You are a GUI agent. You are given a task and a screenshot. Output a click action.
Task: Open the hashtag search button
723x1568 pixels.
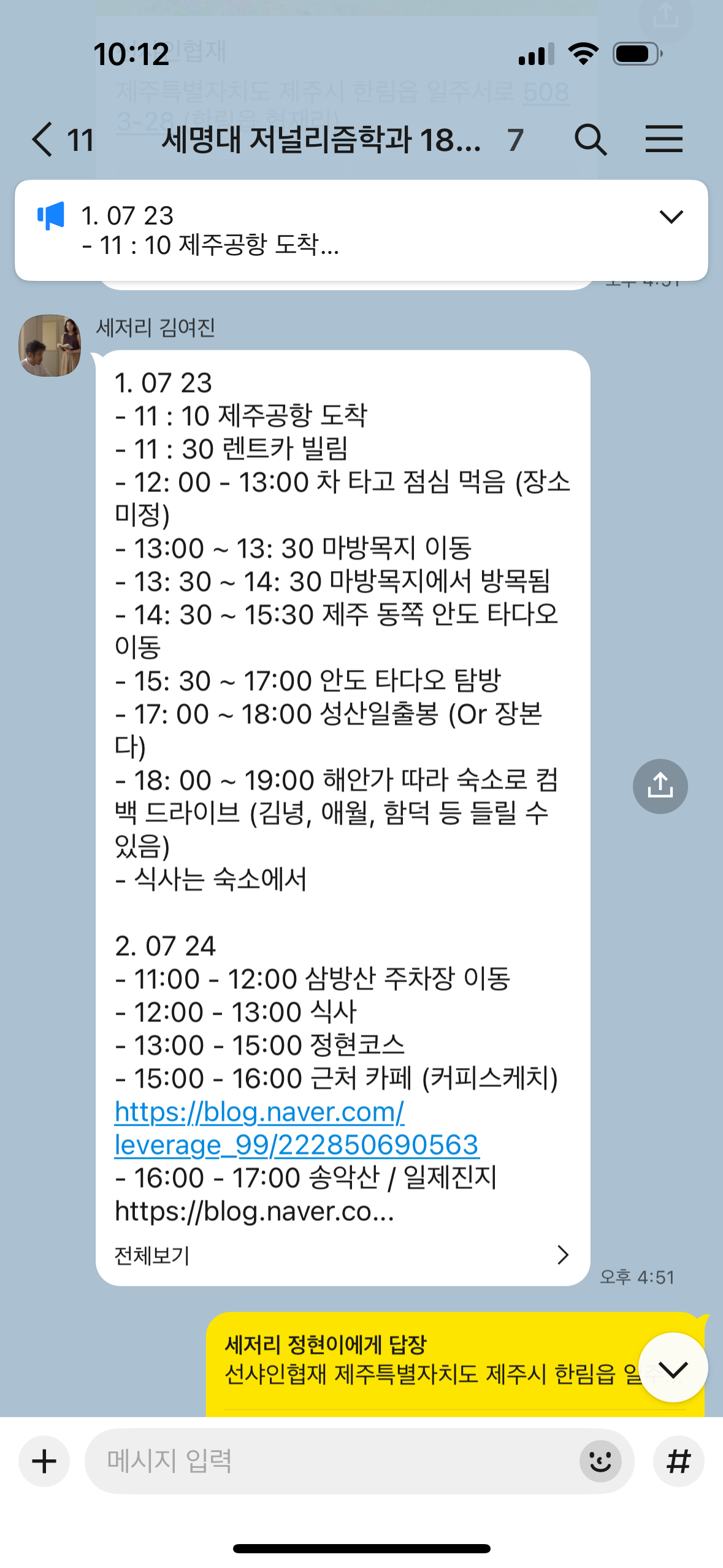coord(678,1461)
